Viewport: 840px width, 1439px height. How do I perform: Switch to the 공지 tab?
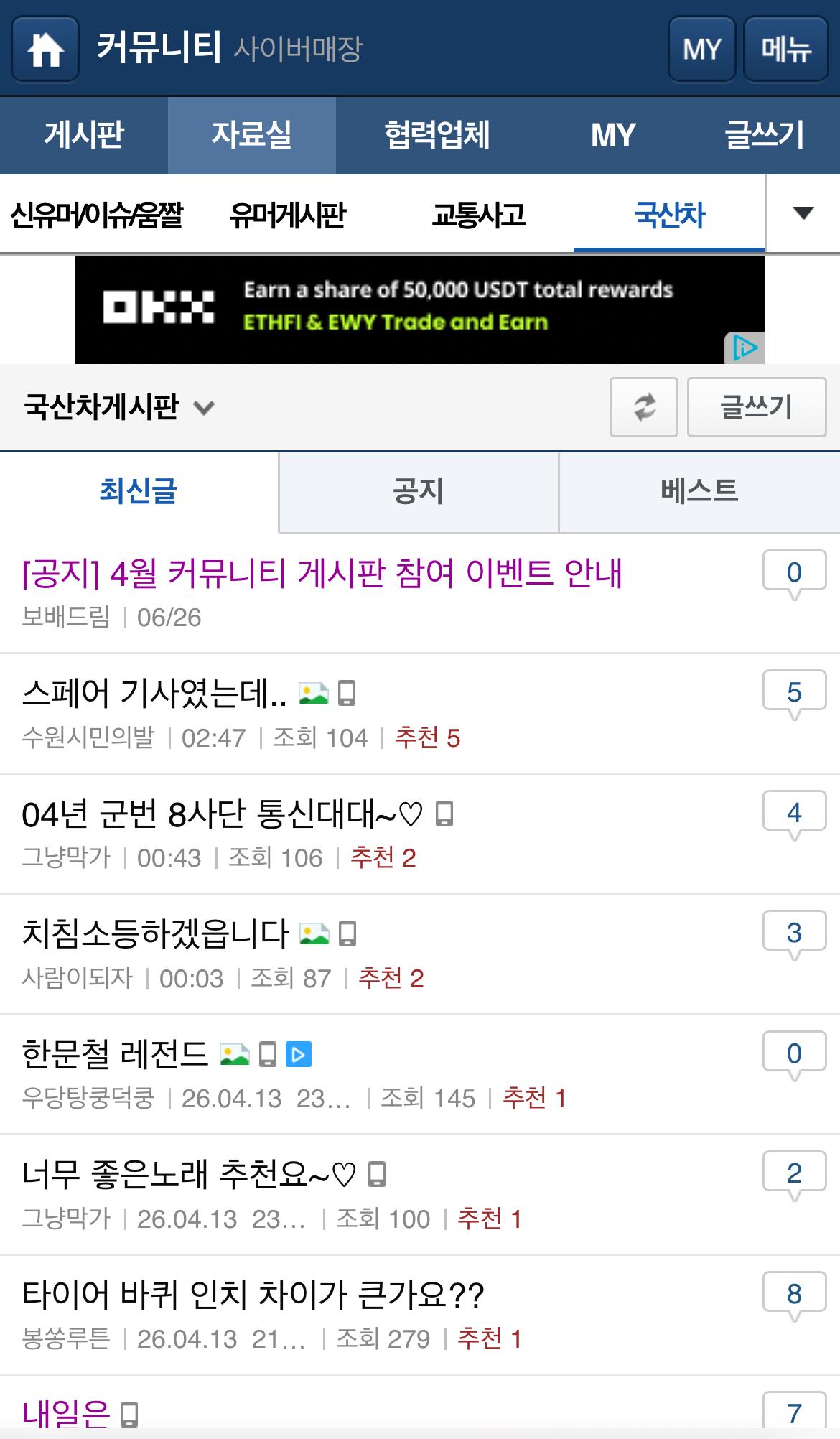coord(418,492)
